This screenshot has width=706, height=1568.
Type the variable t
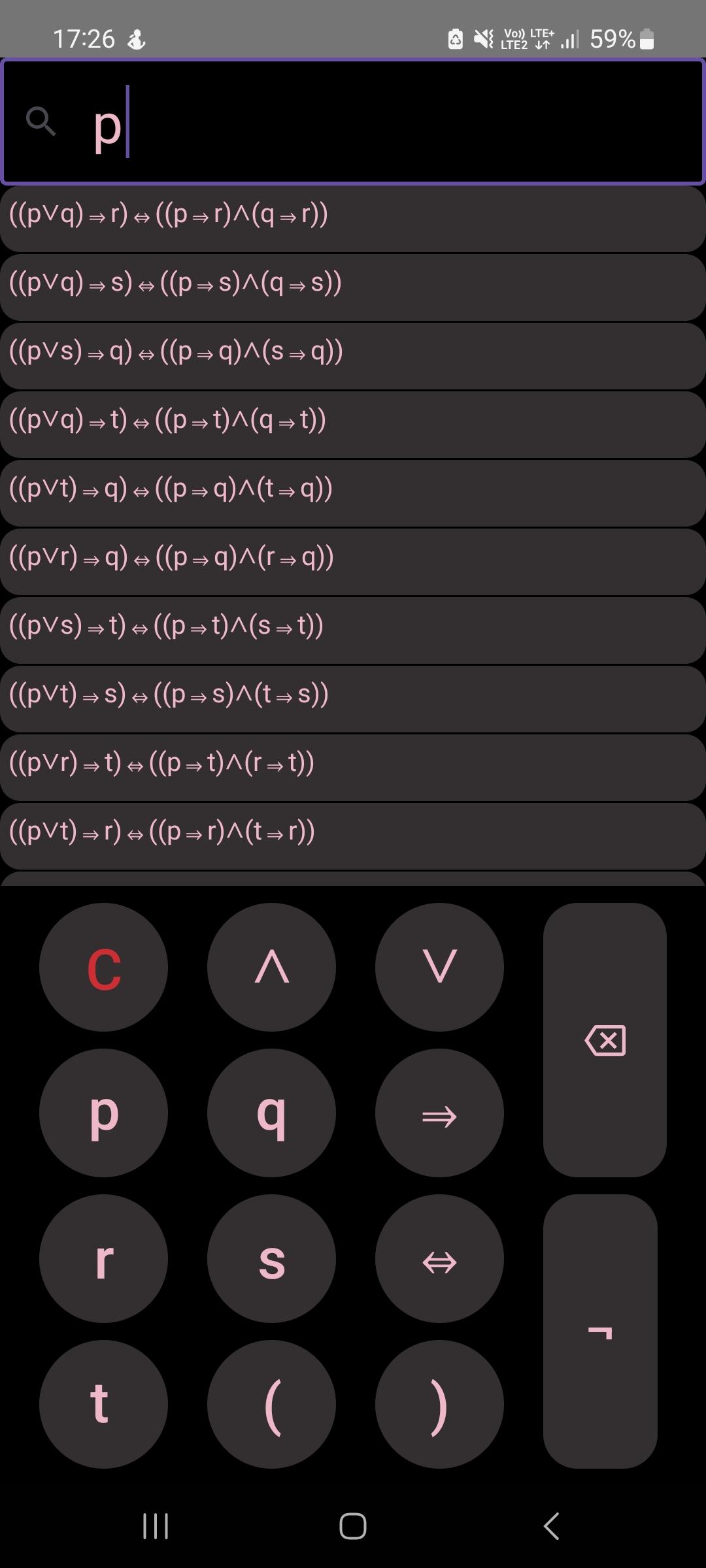[103, 1404]
